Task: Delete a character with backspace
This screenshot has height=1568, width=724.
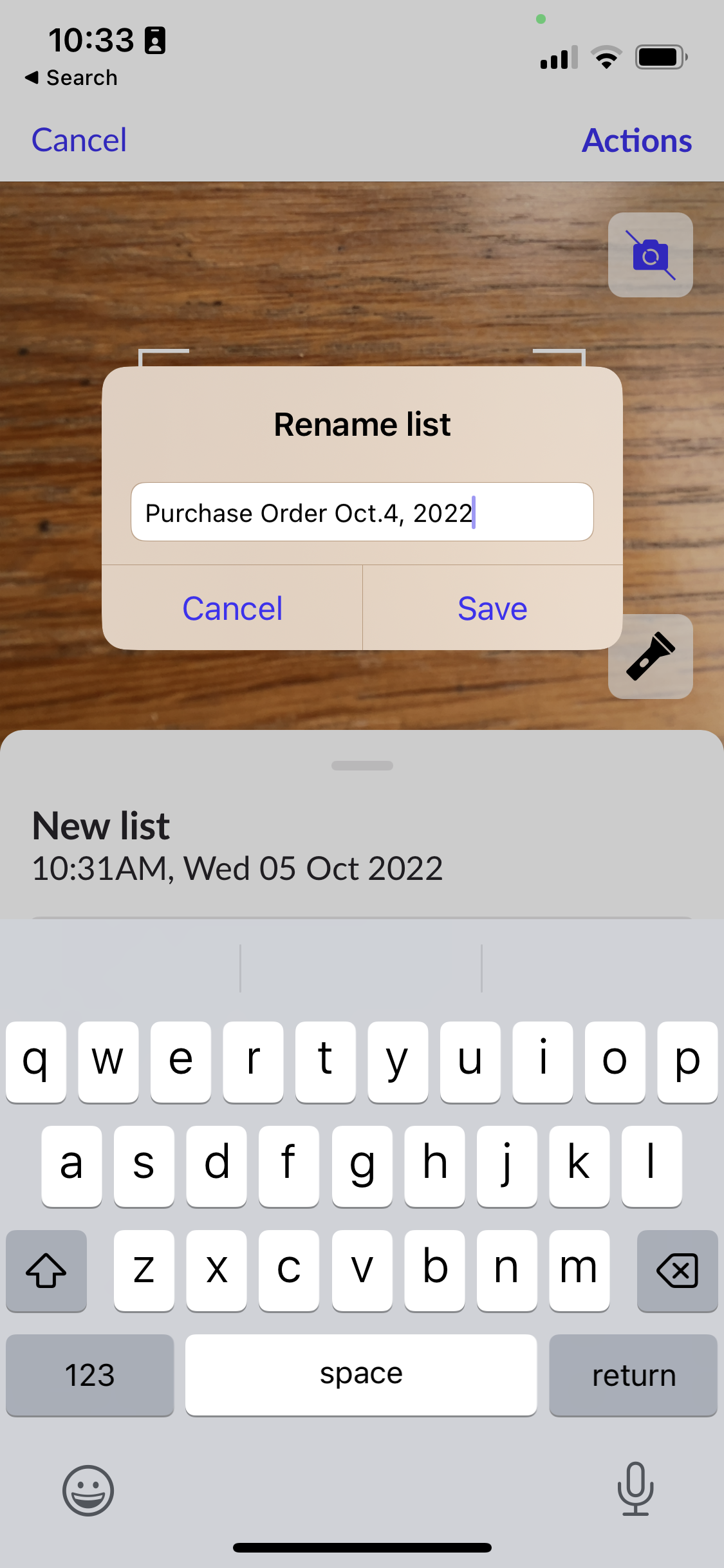Action: pyautogui.click(x=677, y=1271)
